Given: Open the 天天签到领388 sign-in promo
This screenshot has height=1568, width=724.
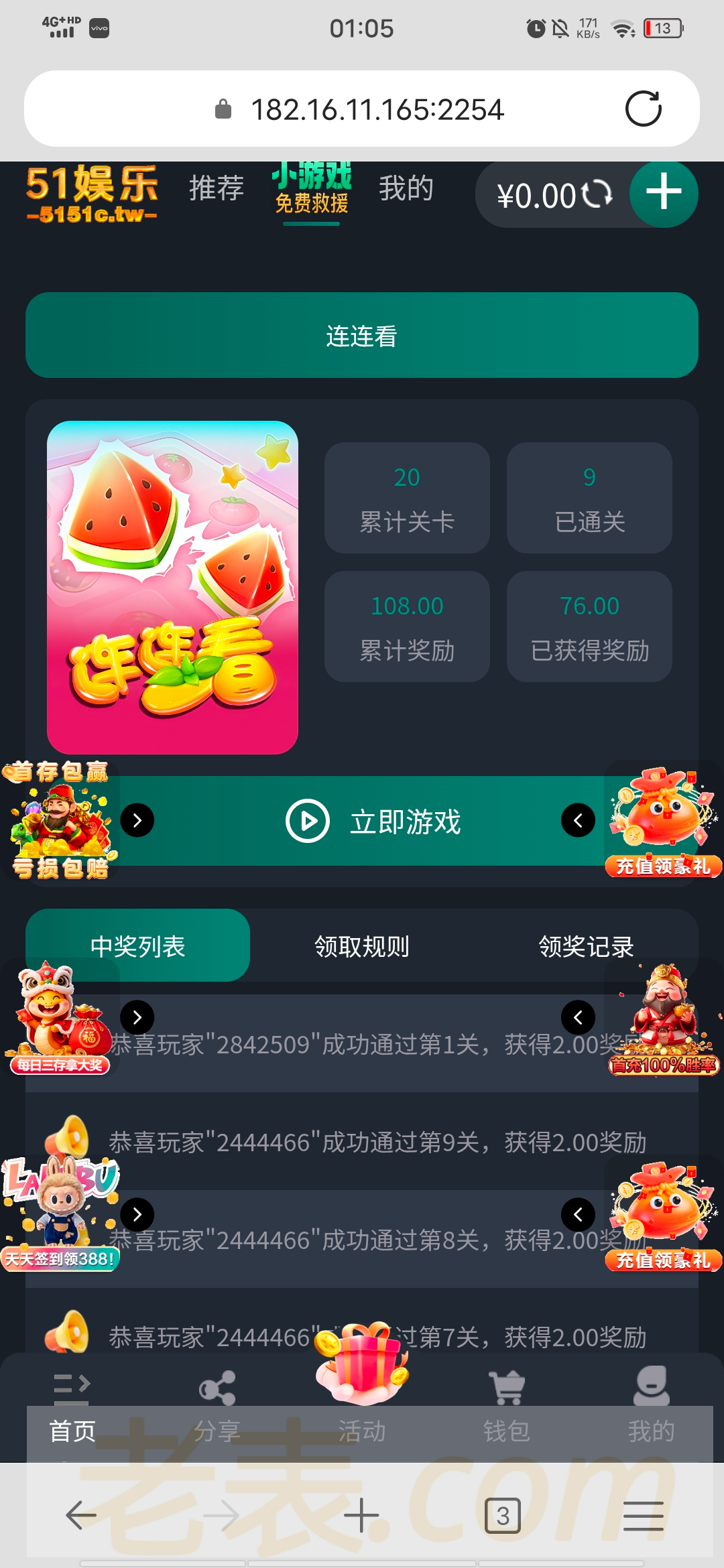Looking at the screenshot, I should (59, 1214).
